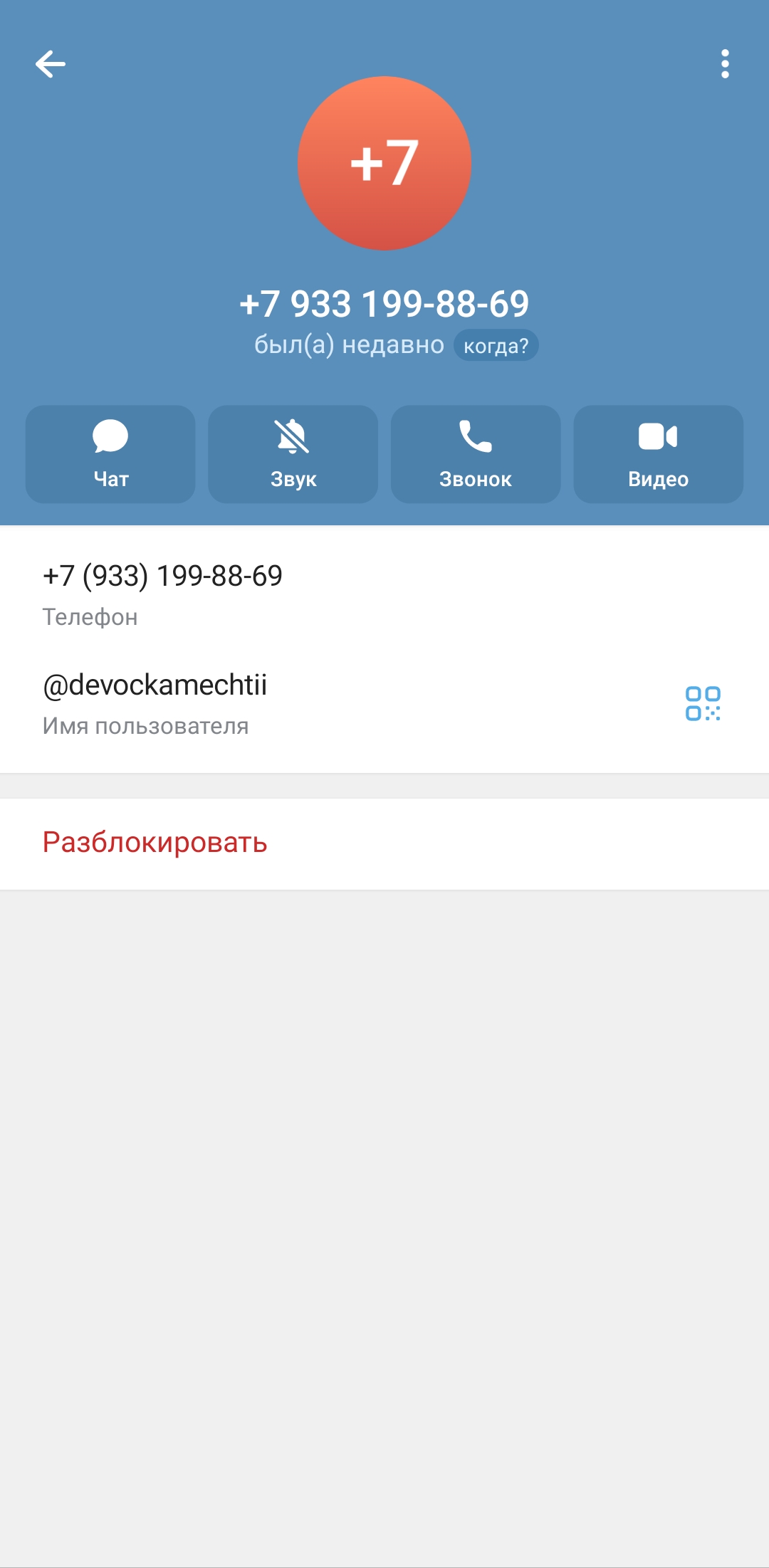Tap the phone number row +7 (933) 199-88-69
769x1568 pixels.
tap(285, 593)
